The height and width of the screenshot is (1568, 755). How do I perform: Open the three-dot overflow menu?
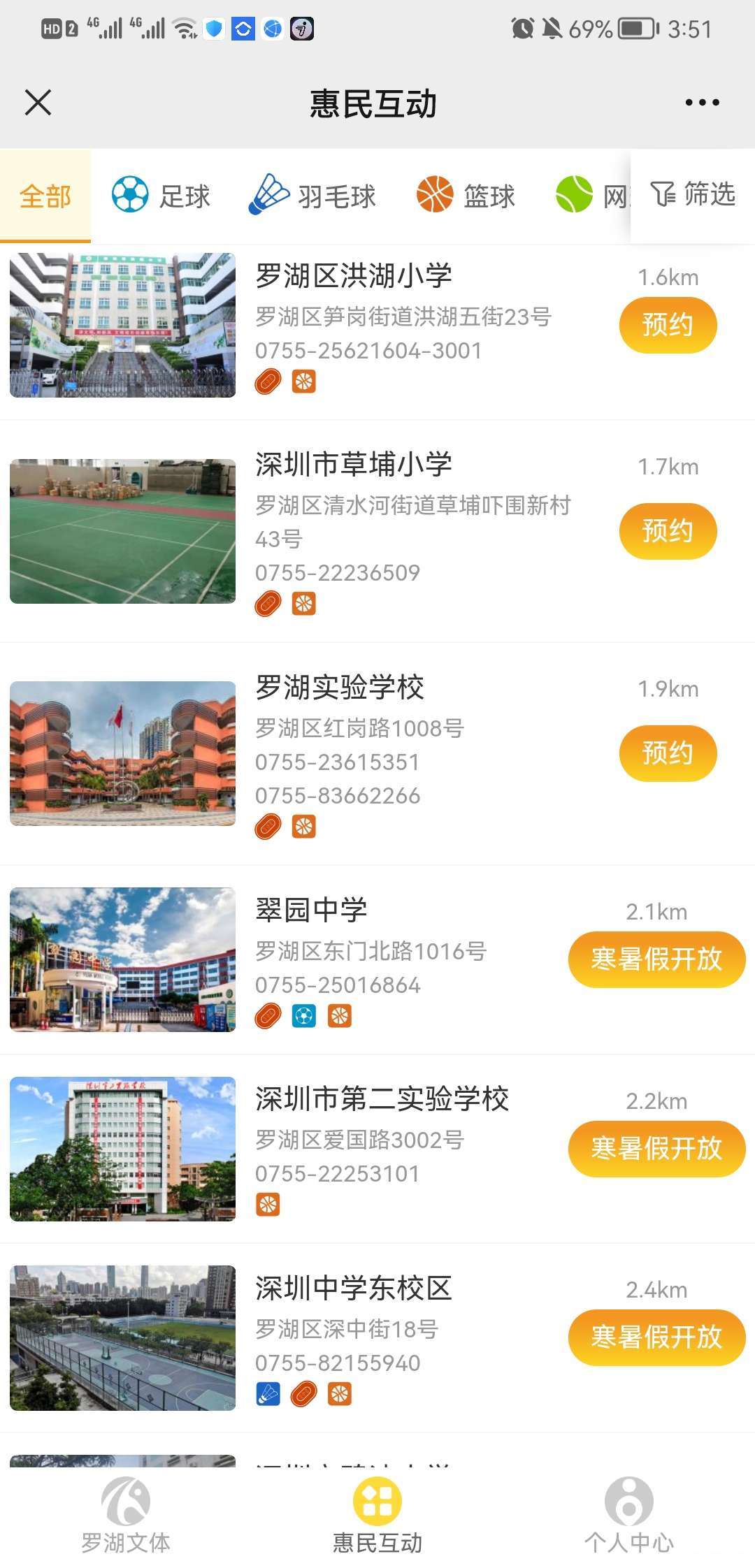[702, 103]
